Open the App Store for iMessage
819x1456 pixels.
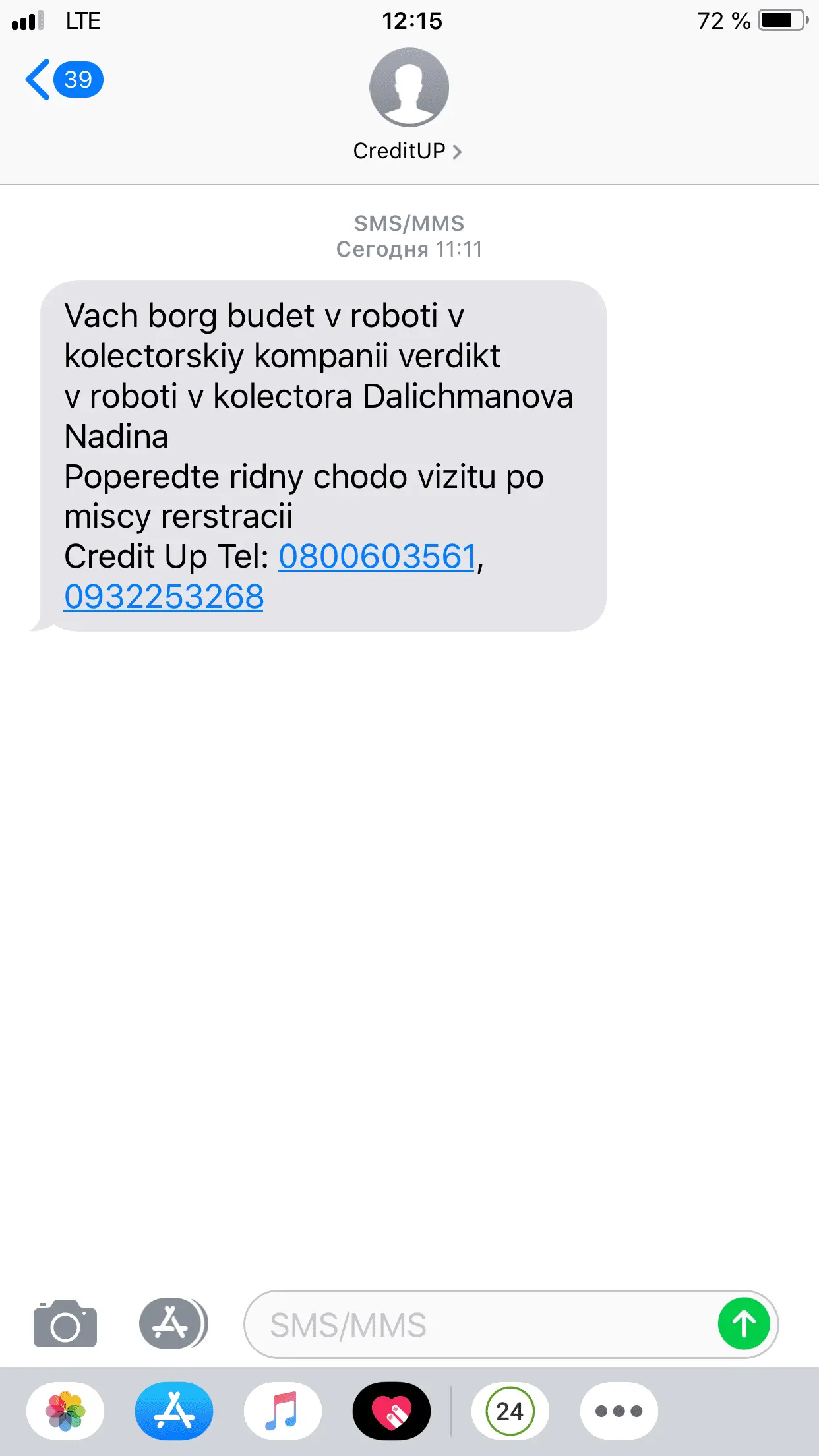tap(174, 1411)
